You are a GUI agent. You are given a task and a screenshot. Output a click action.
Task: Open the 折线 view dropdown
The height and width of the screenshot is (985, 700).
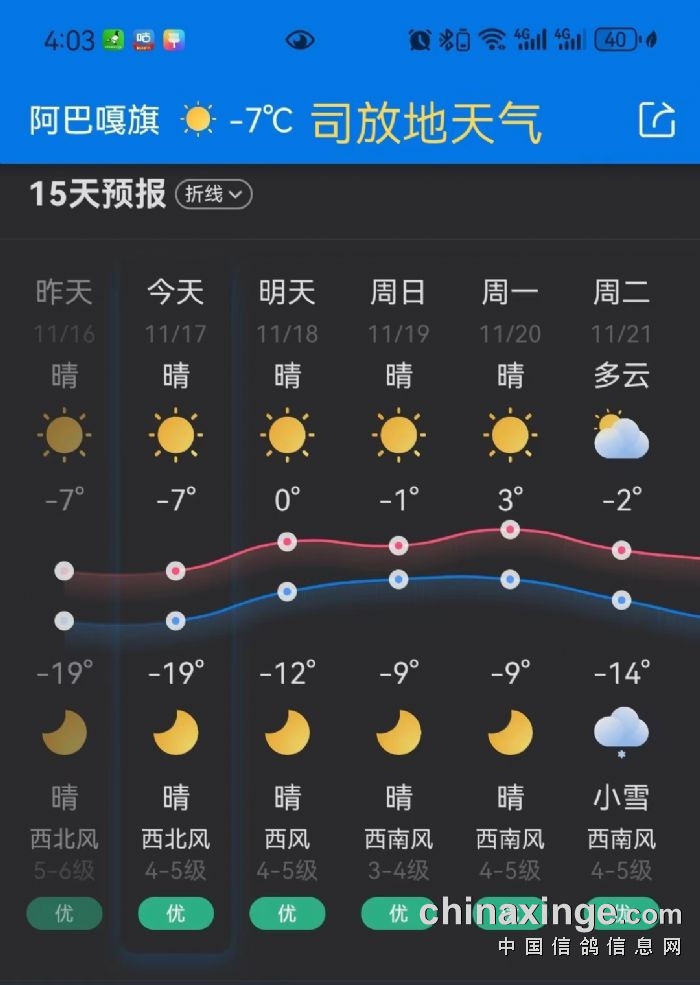click(213, 194)
